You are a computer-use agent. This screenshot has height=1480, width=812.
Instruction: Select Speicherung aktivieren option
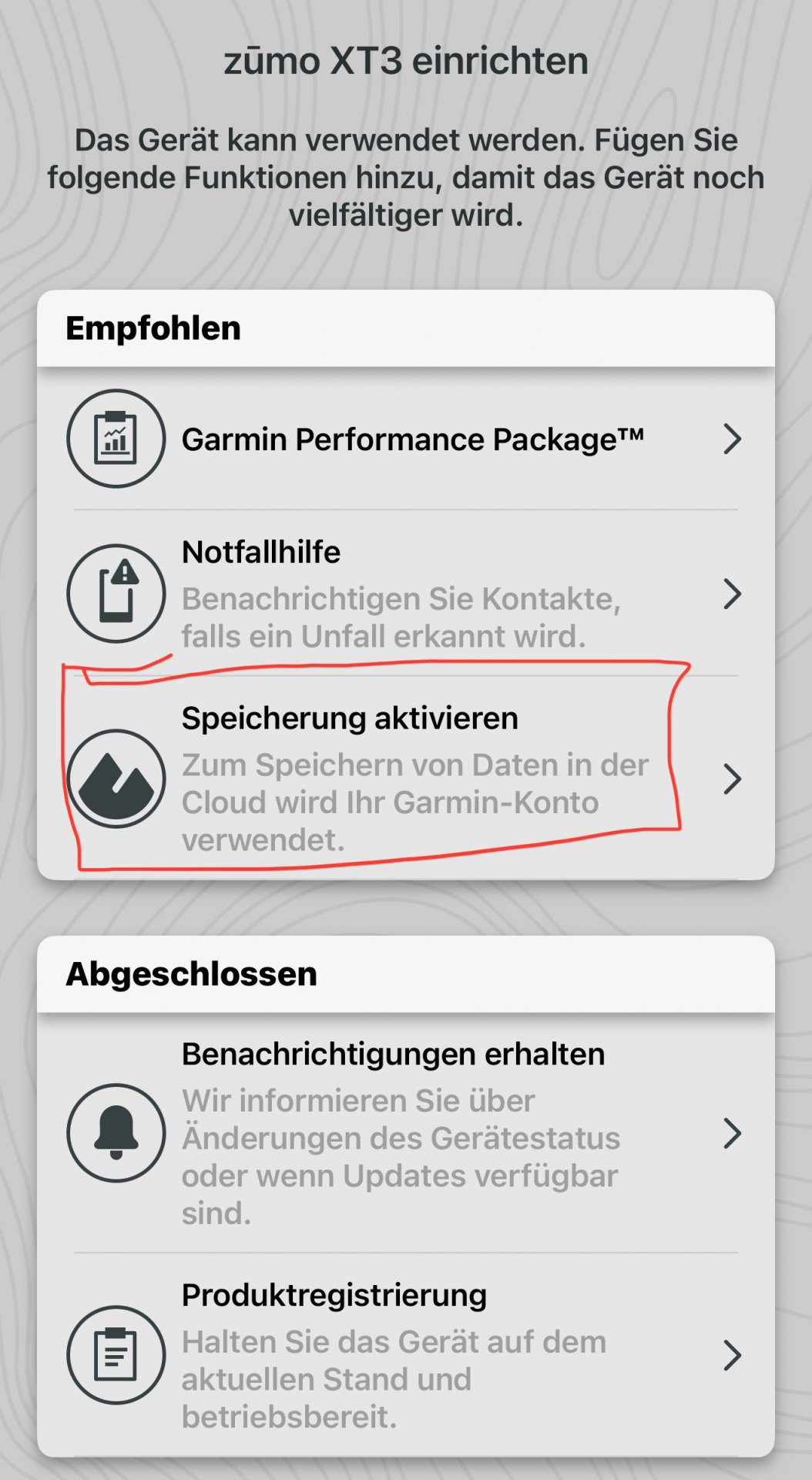pos(406,779)
